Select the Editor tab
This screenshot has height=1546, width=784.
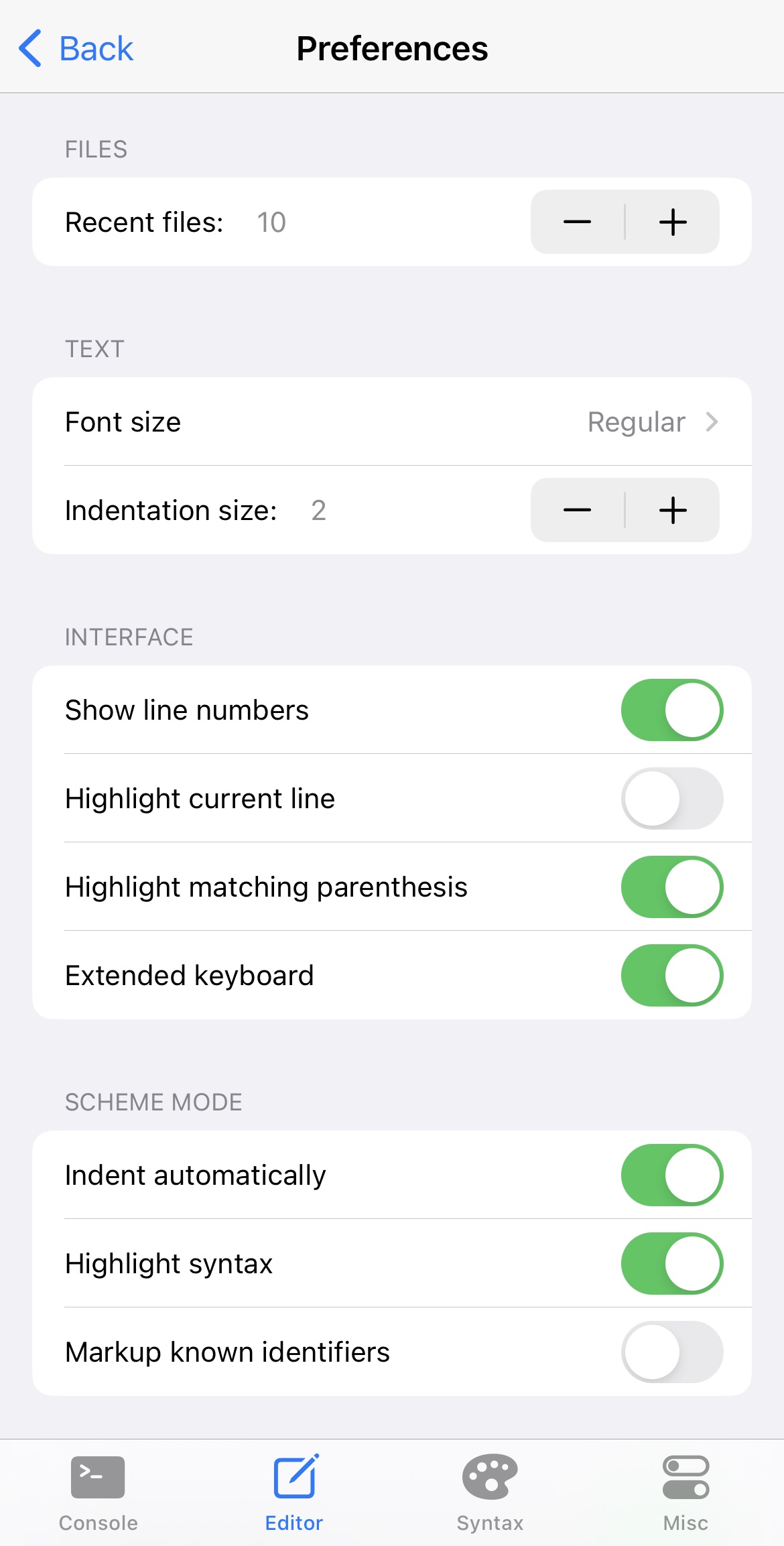tap(294, 1492)
